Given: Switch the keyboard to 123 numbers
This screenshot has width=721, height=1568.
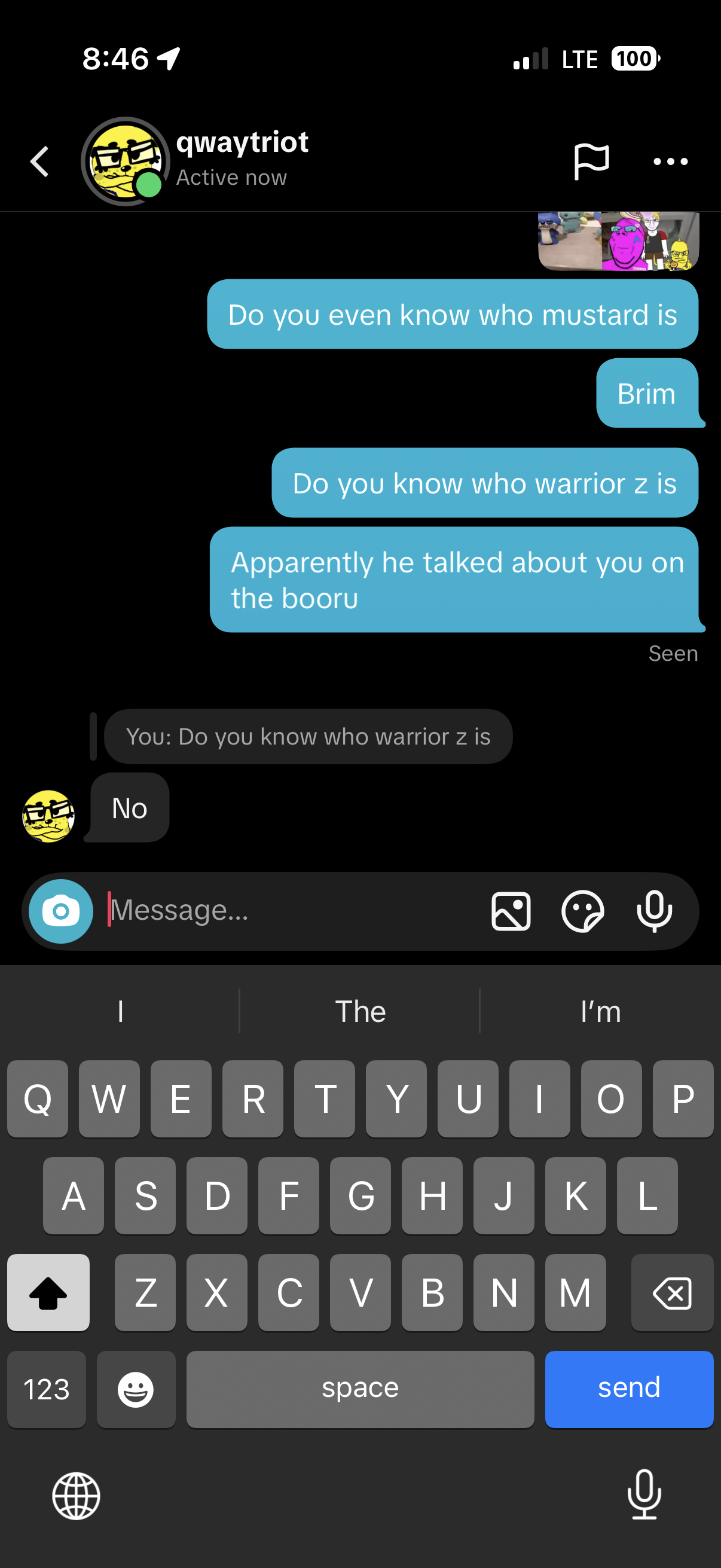Looking at the screenshot, I should click(x=46, y=1389).
